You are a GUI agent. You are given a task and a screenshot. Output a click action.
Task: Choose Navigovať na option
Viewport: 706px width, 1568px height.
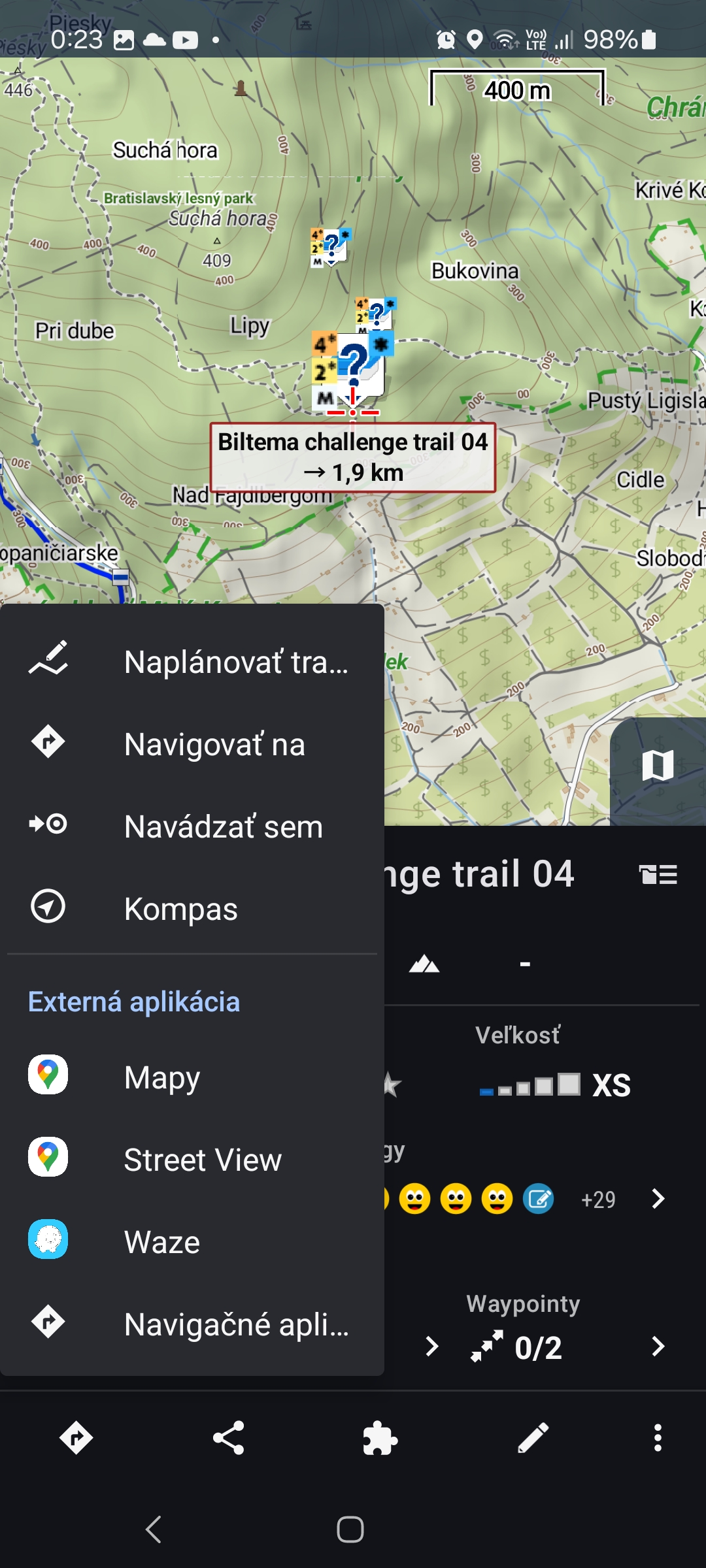(x=192, y=743)
